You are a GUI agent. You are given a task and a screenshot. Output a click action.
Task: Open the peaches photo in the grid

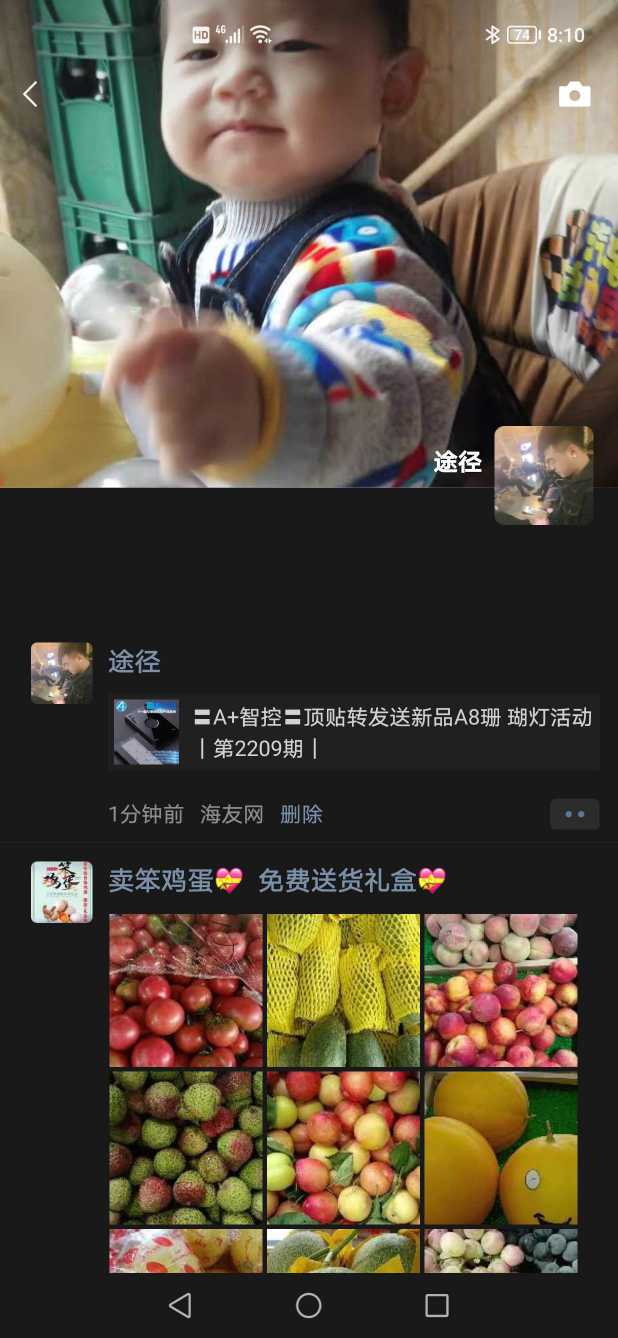(501, 990)
